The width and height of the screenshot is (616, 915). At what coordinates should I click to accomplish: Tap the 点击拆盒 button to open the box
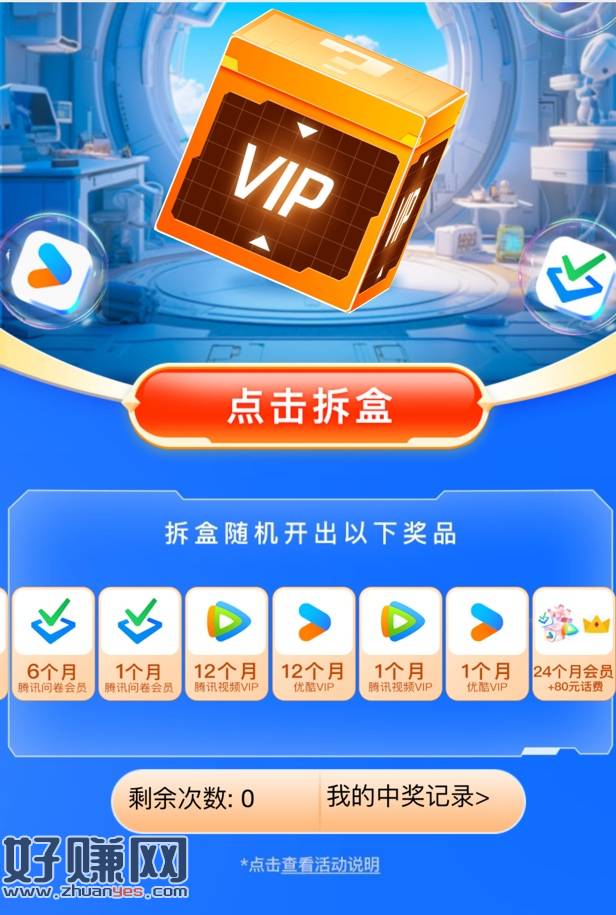[310, 408]
